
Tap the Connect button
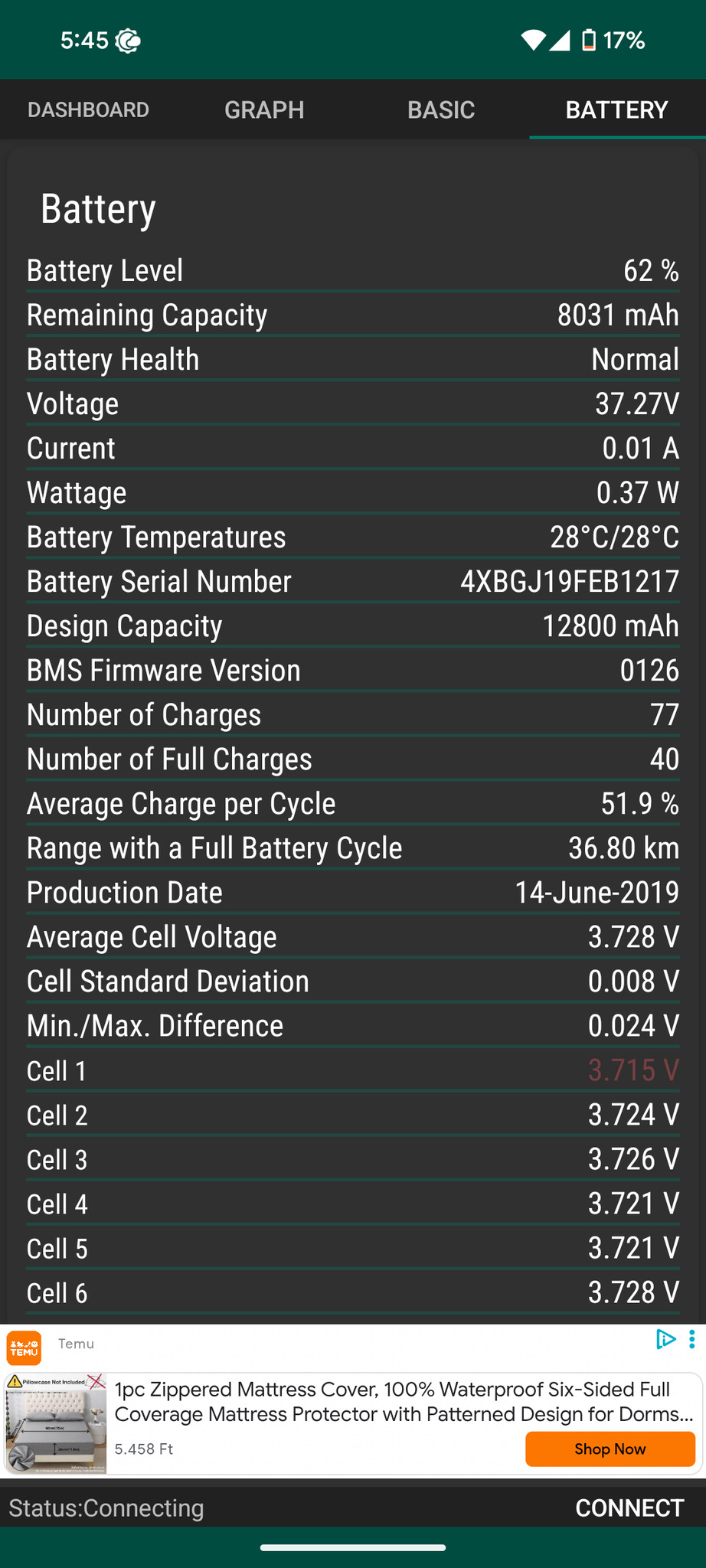pos(629,1508)
